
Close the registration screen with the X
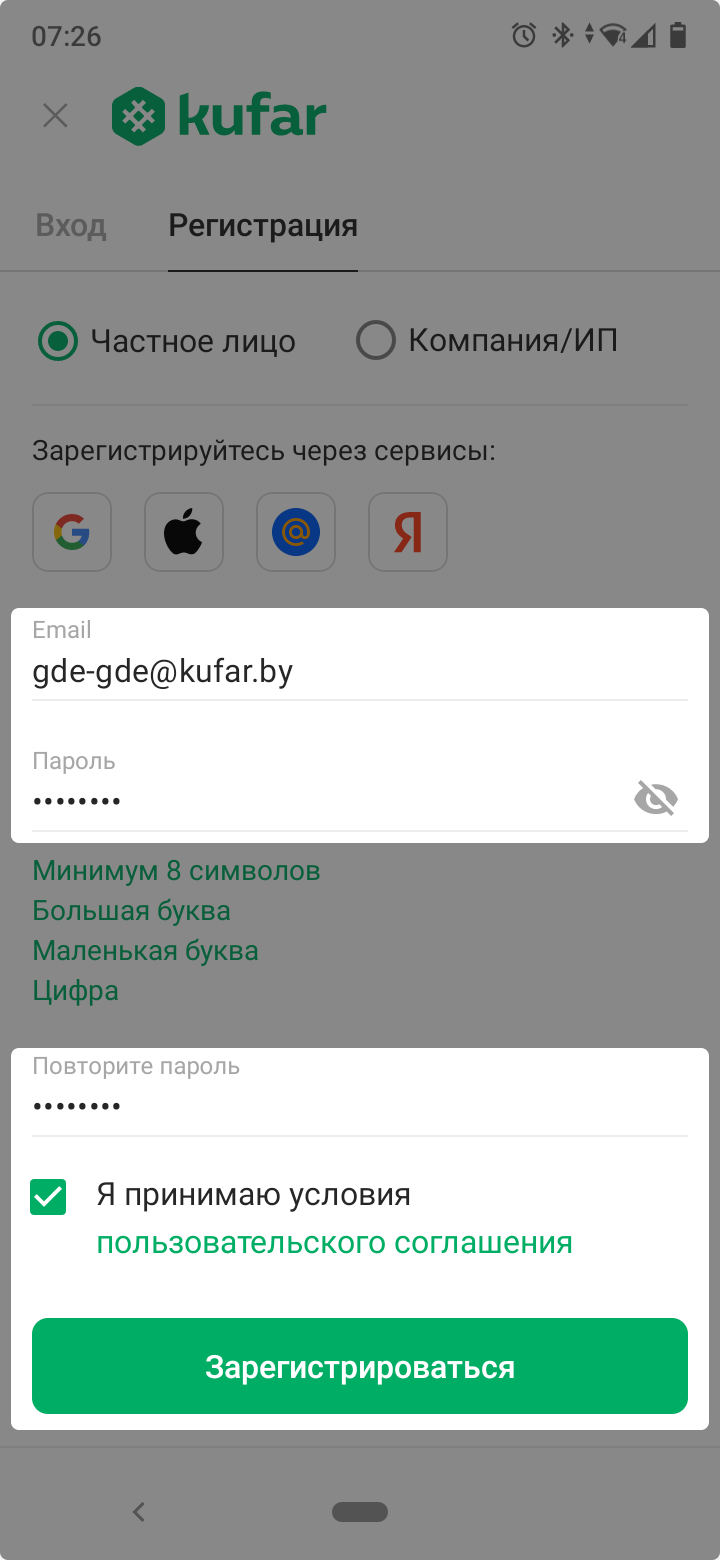pyautogui.click(x=55, y=116)
